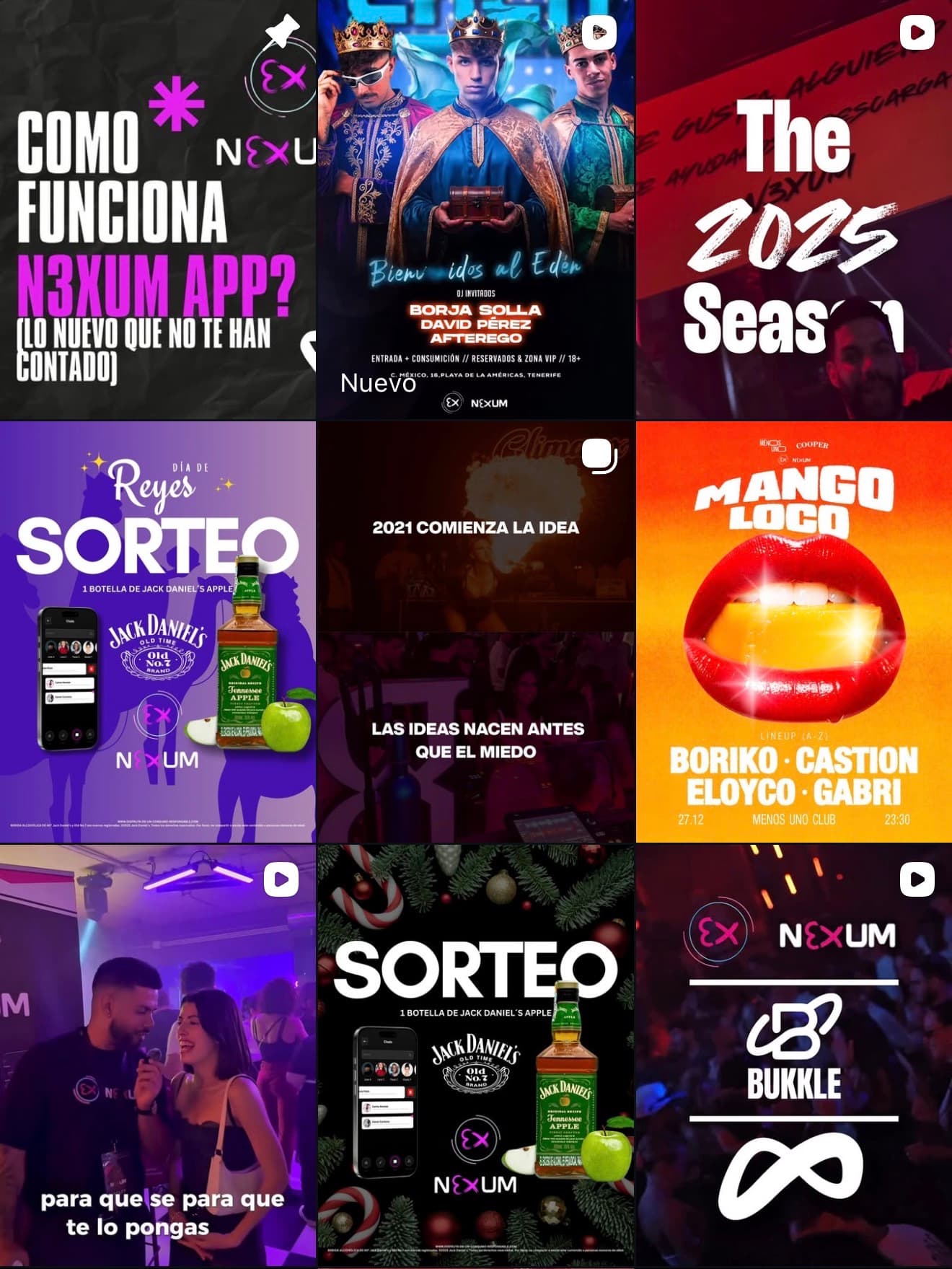Open the pinned 'Como funciona N3XUM App?' post
Viewport: 952px width, 1269px height.
(x=158, y=209)
